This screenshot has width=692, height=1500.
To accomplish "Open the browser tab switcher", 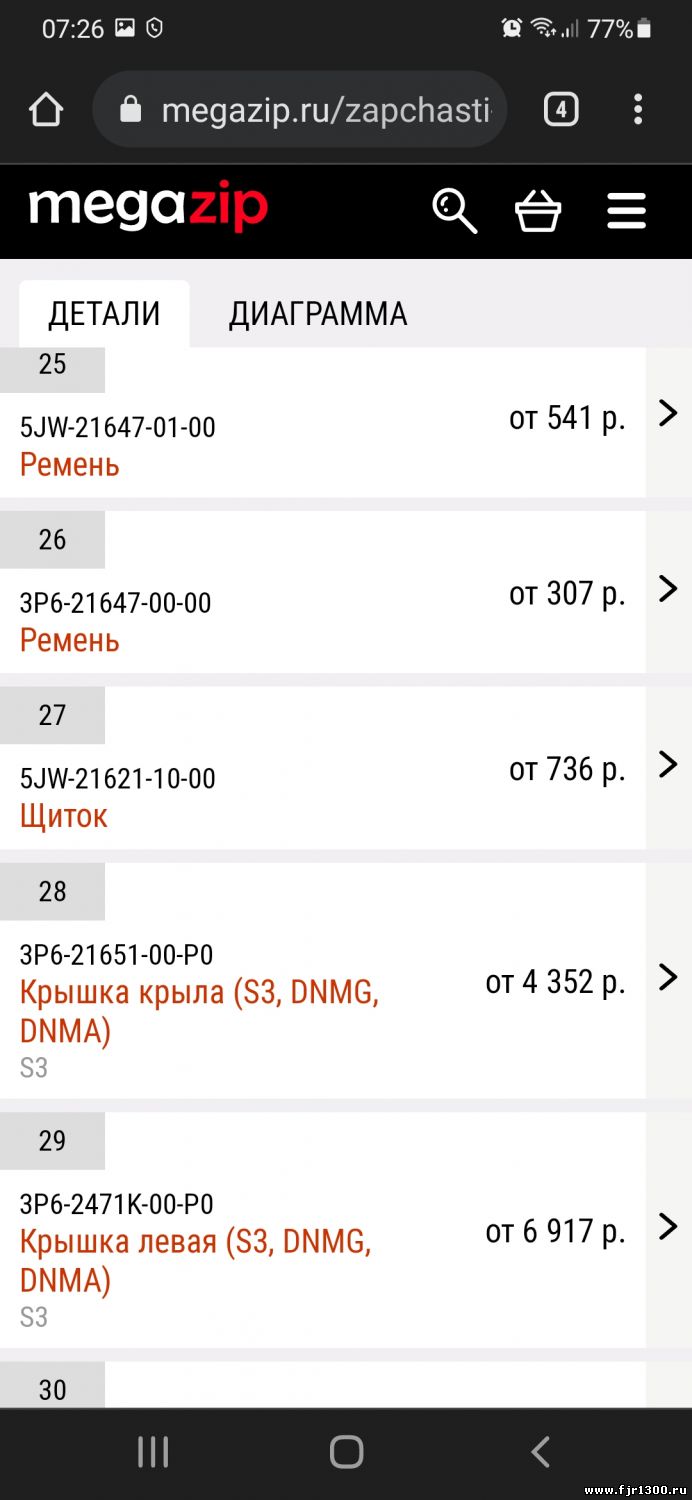I will tap(561, 110).
